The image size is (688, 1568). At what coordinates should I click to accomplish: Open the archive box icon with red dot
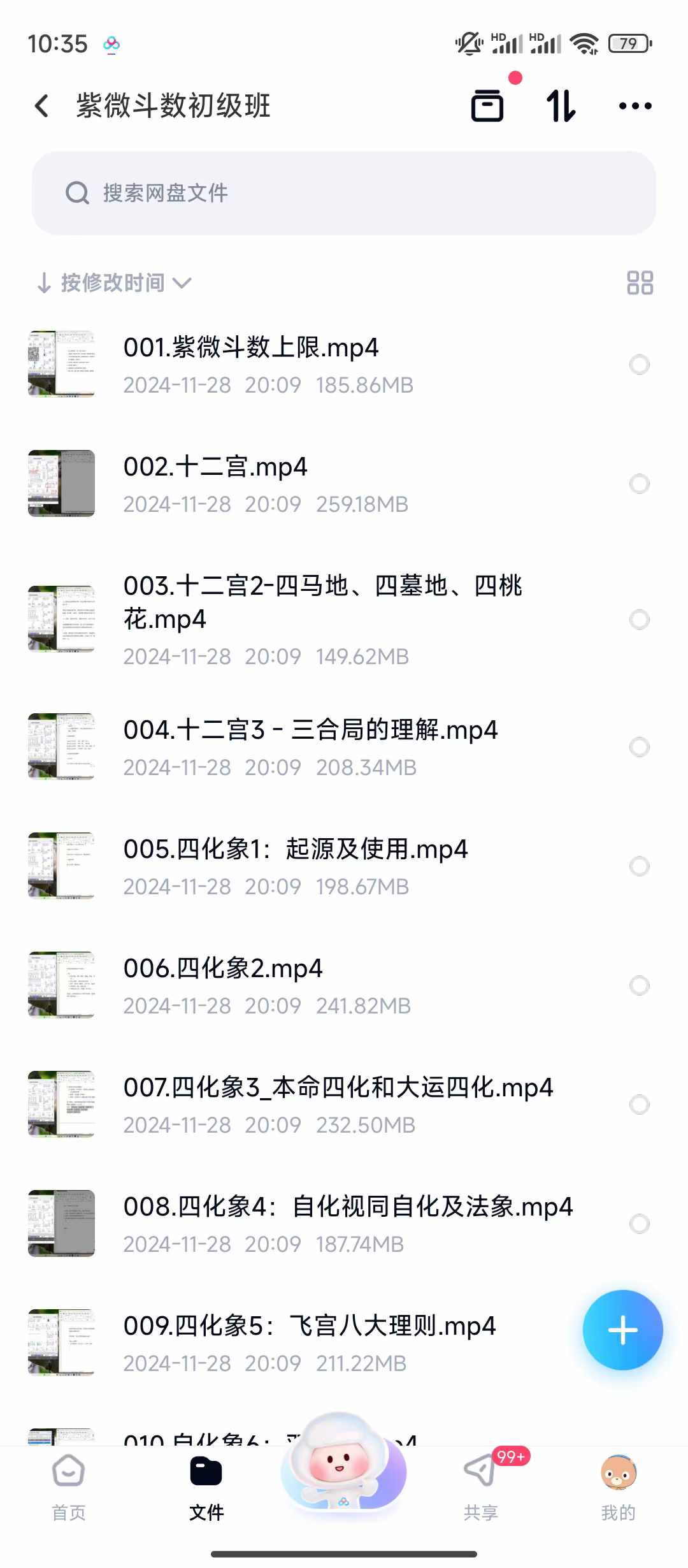click(x=487, y=106)
